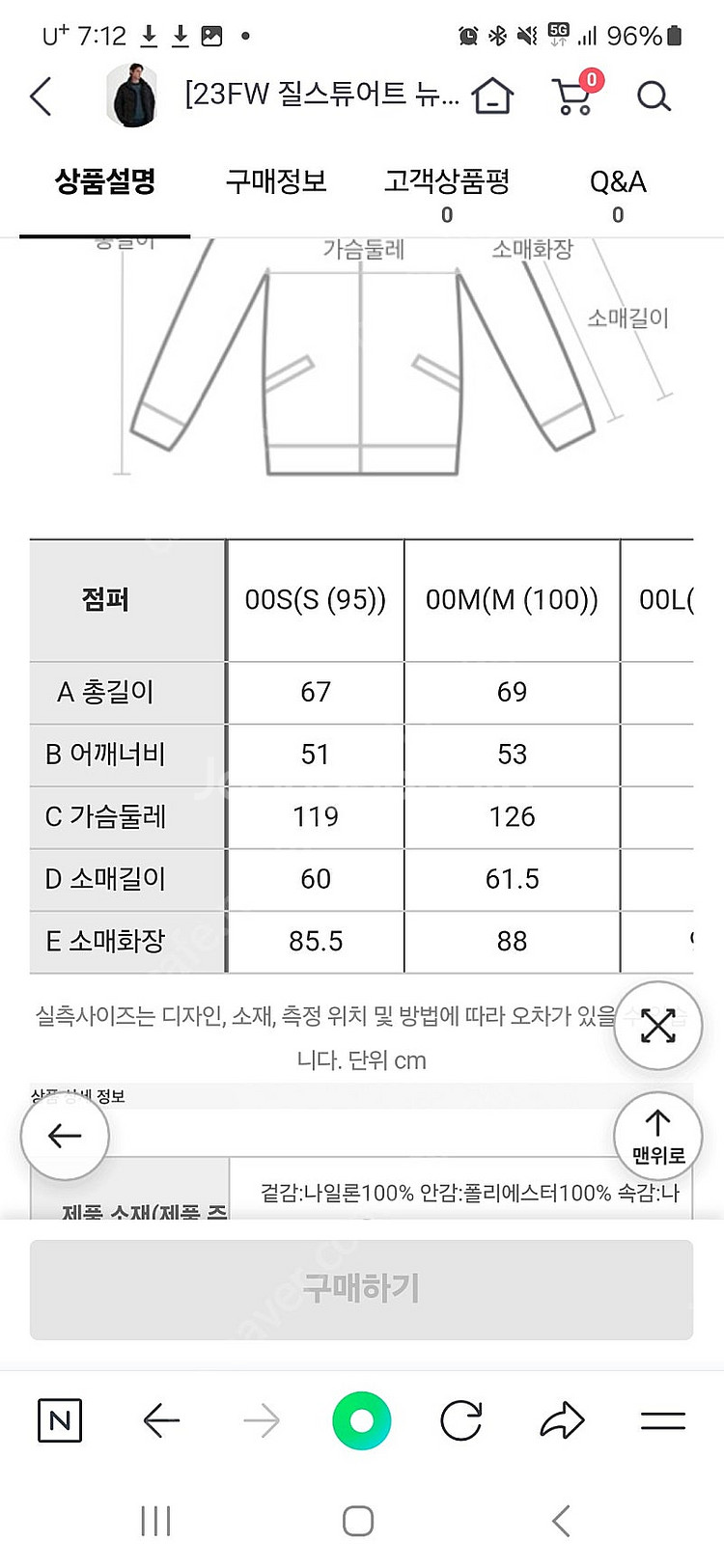Go back using the header arrow

click(41, 96)
